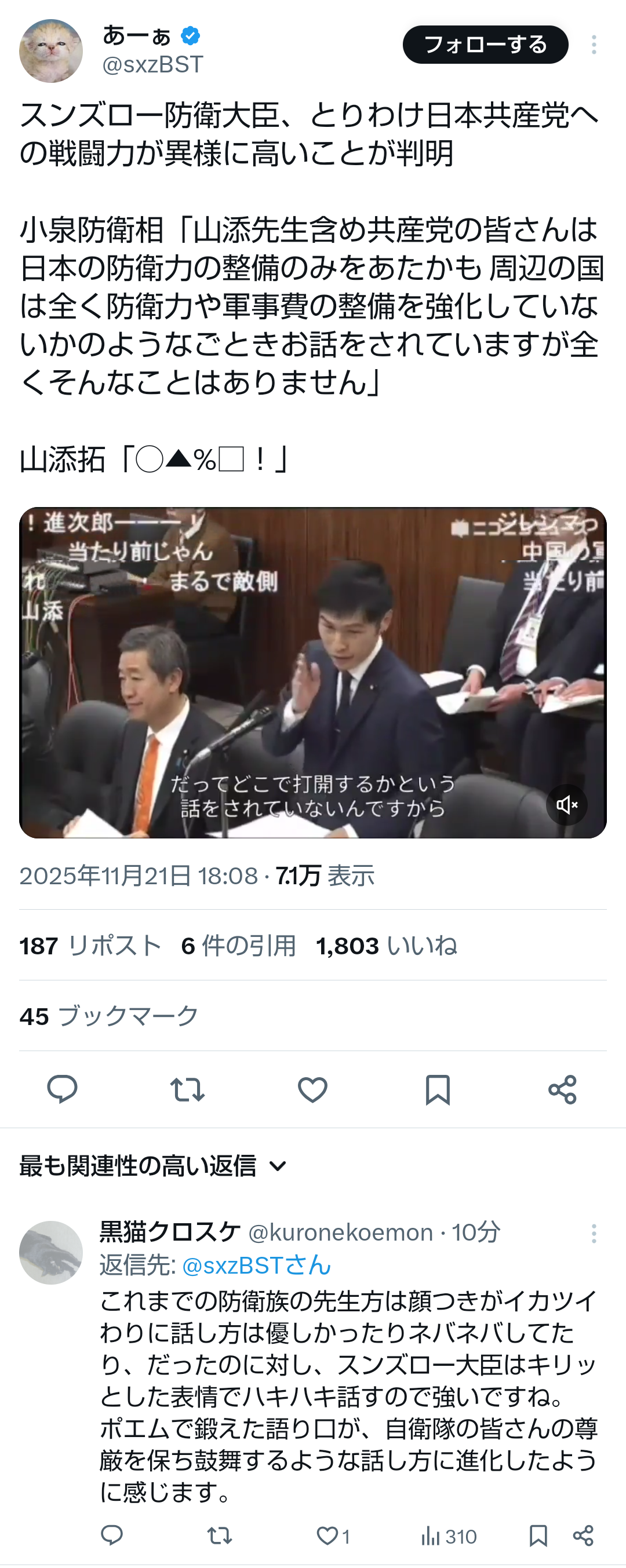Open the main post's overflow menu
This screenshot has width=626, height=1568.
[x=593, y=45]
